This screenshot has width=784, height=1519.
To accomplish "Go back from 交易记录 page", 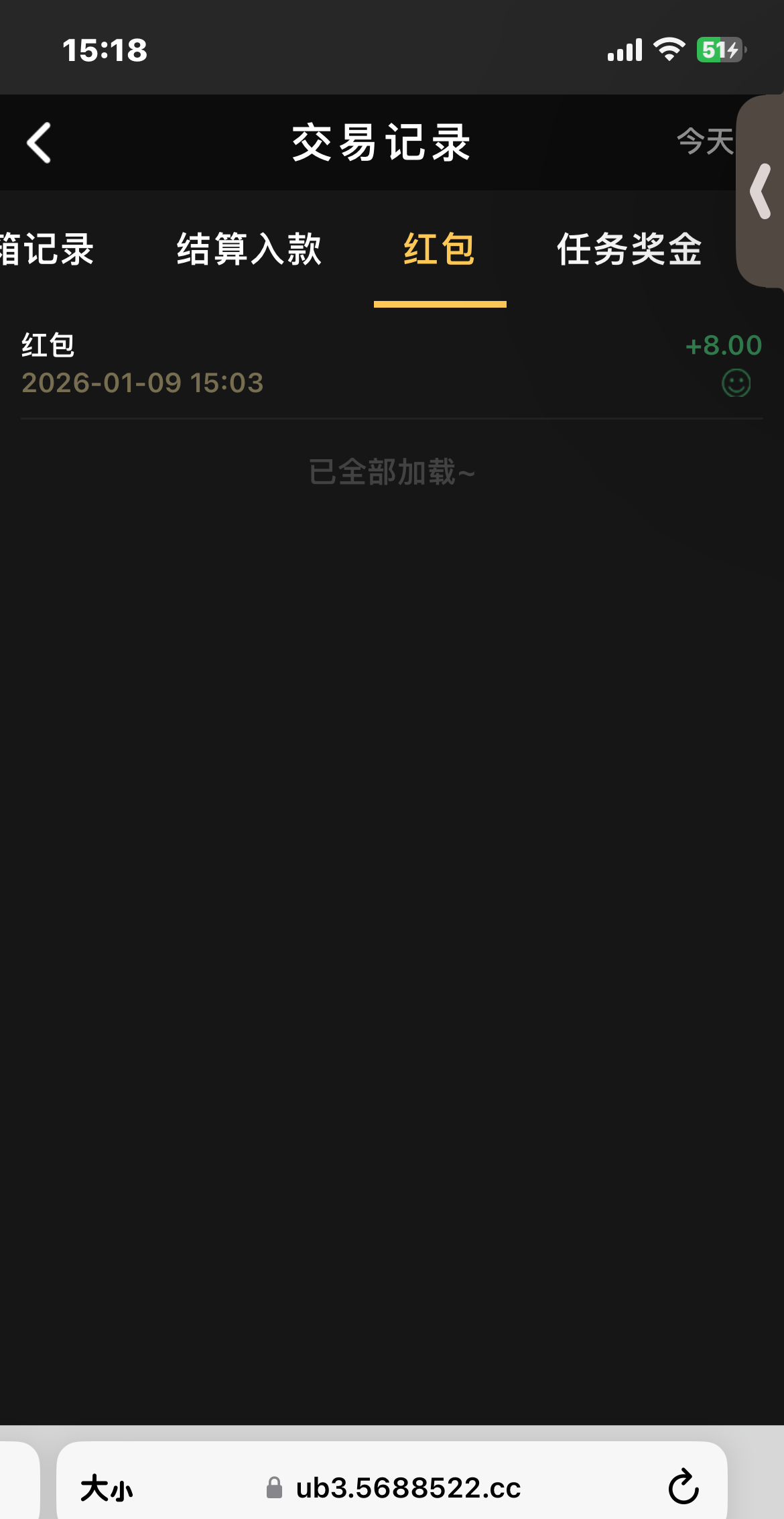I will click(39, 143).
